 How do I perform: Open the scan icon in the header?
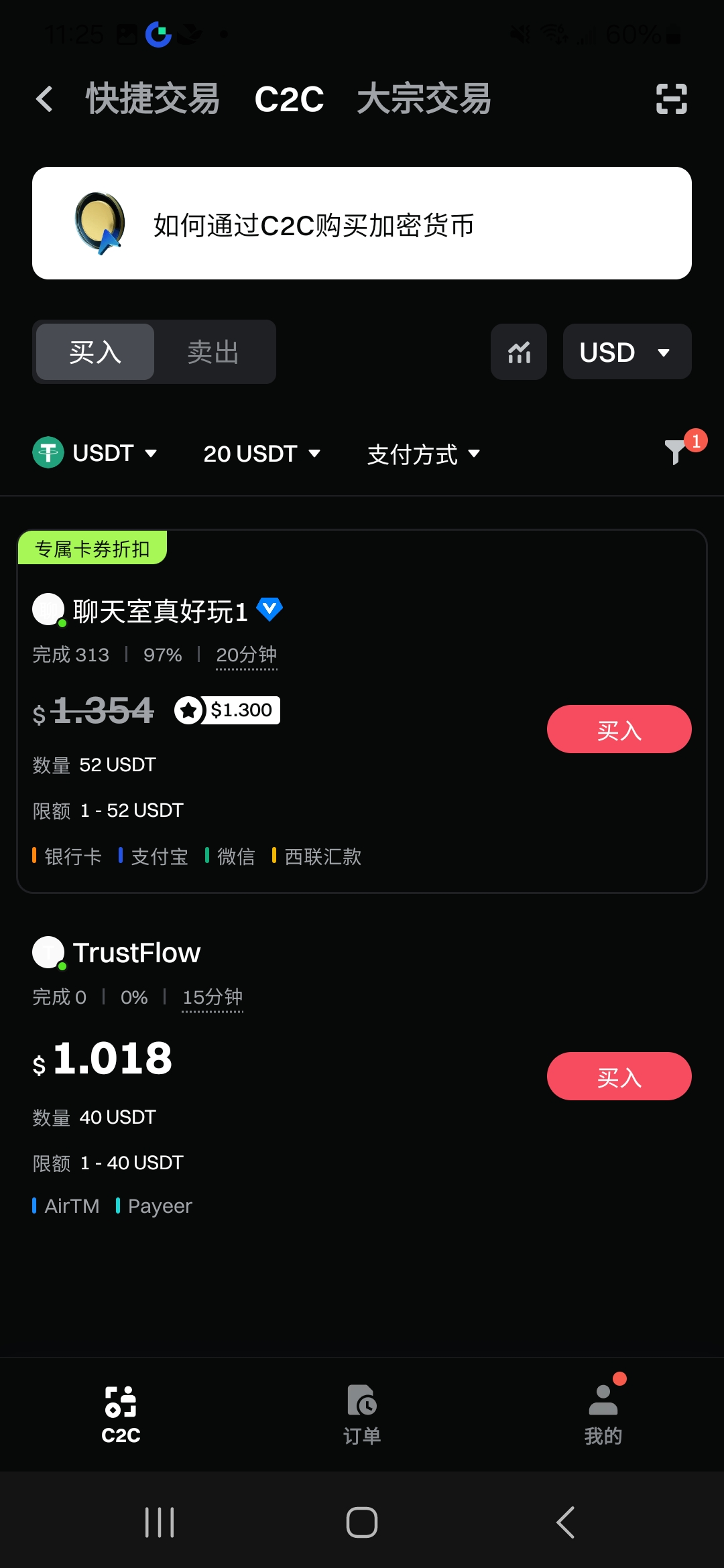(671, 99)
